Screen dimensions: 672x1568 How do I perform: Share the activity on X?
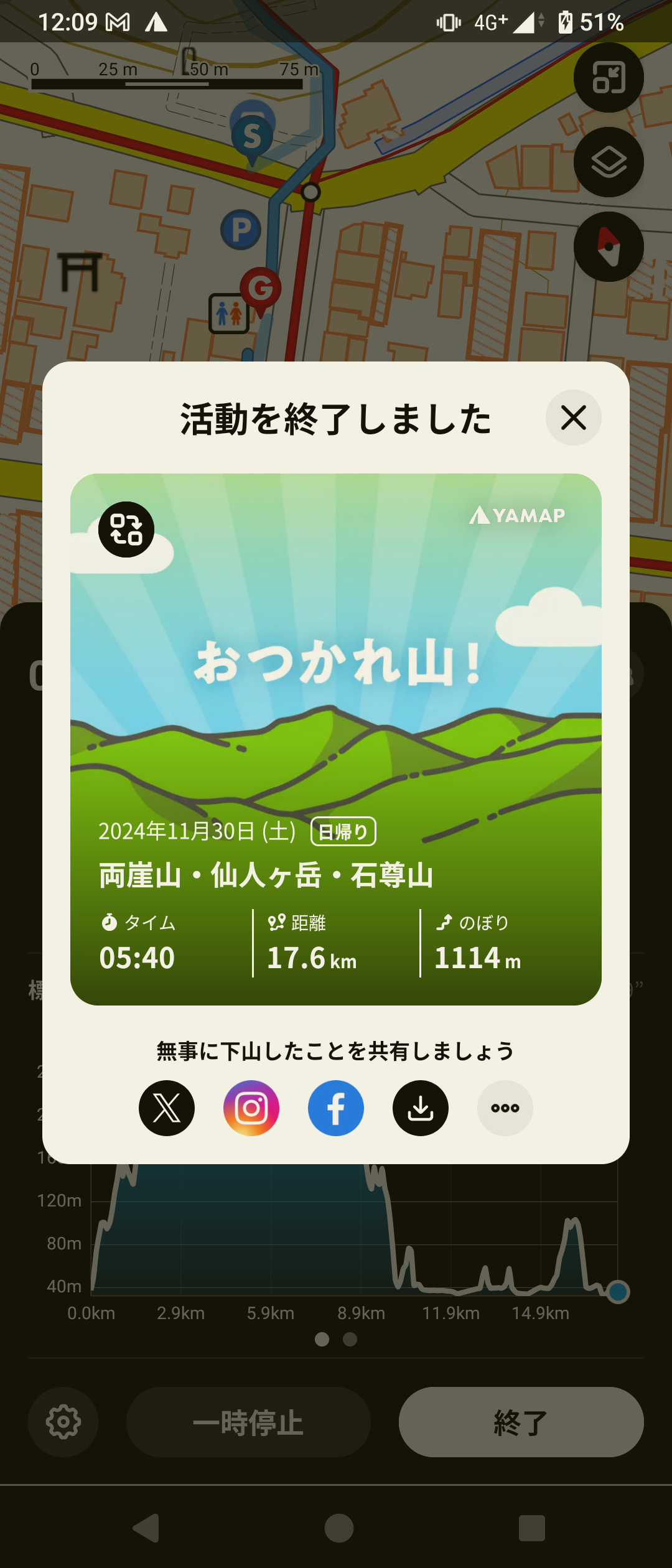(x=167, y=1108)
